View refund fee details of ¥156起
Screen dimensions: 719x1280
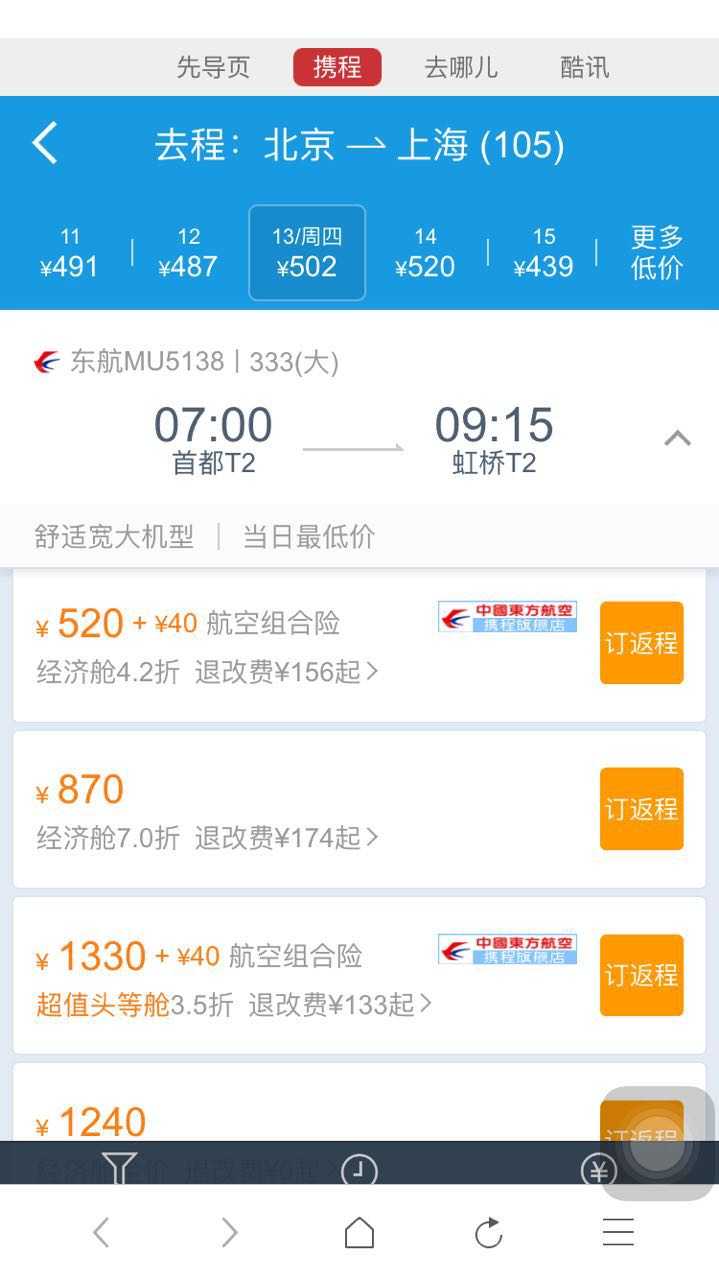287,671
